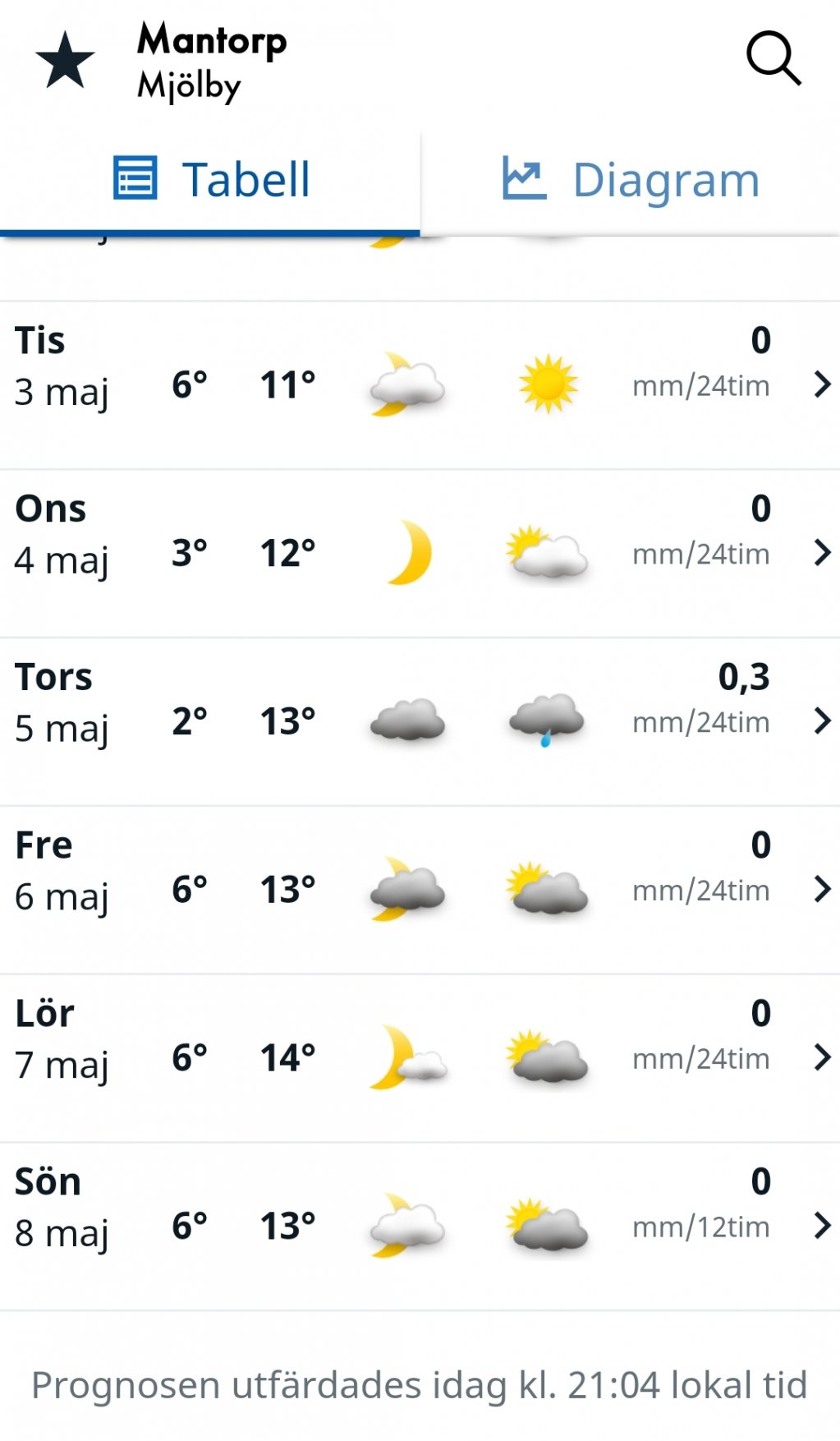The height and width of the screenshot is (1441, 840).
Task: Show hourly forecast for Lör 7 maj
Action: coord(420,1057)
